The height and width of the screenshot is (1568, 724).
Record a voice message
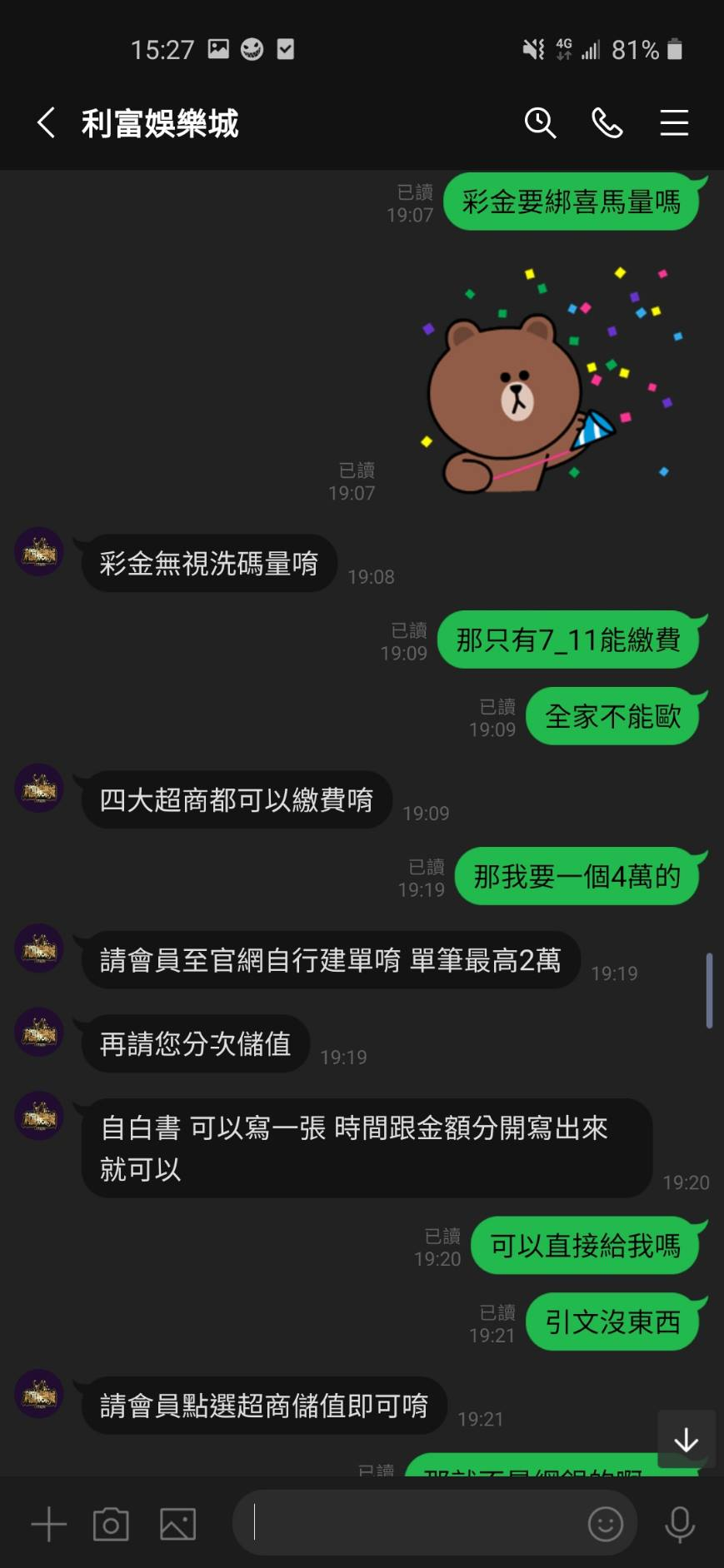680,1524
